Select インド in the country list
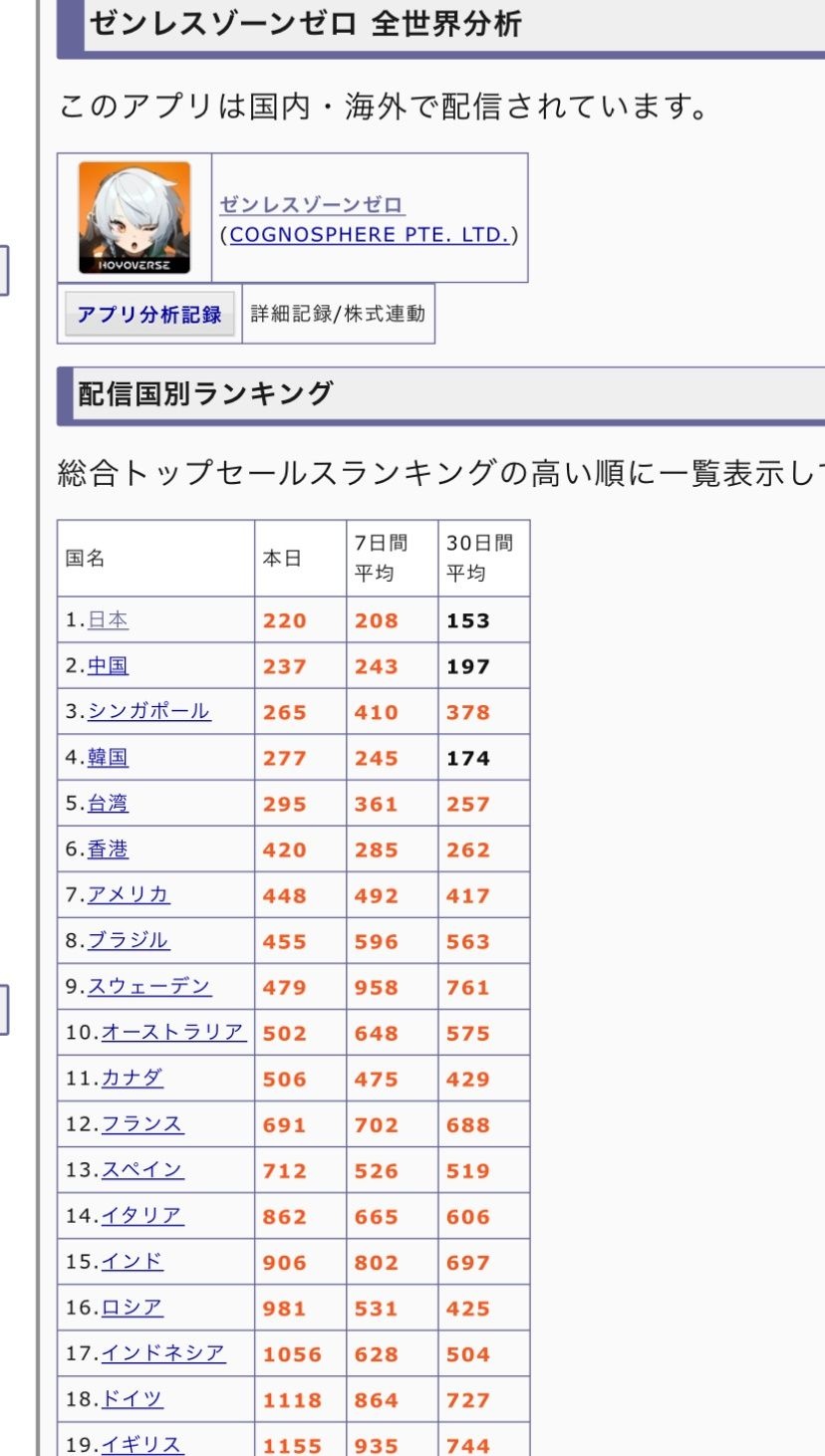 click(132, 1262)
